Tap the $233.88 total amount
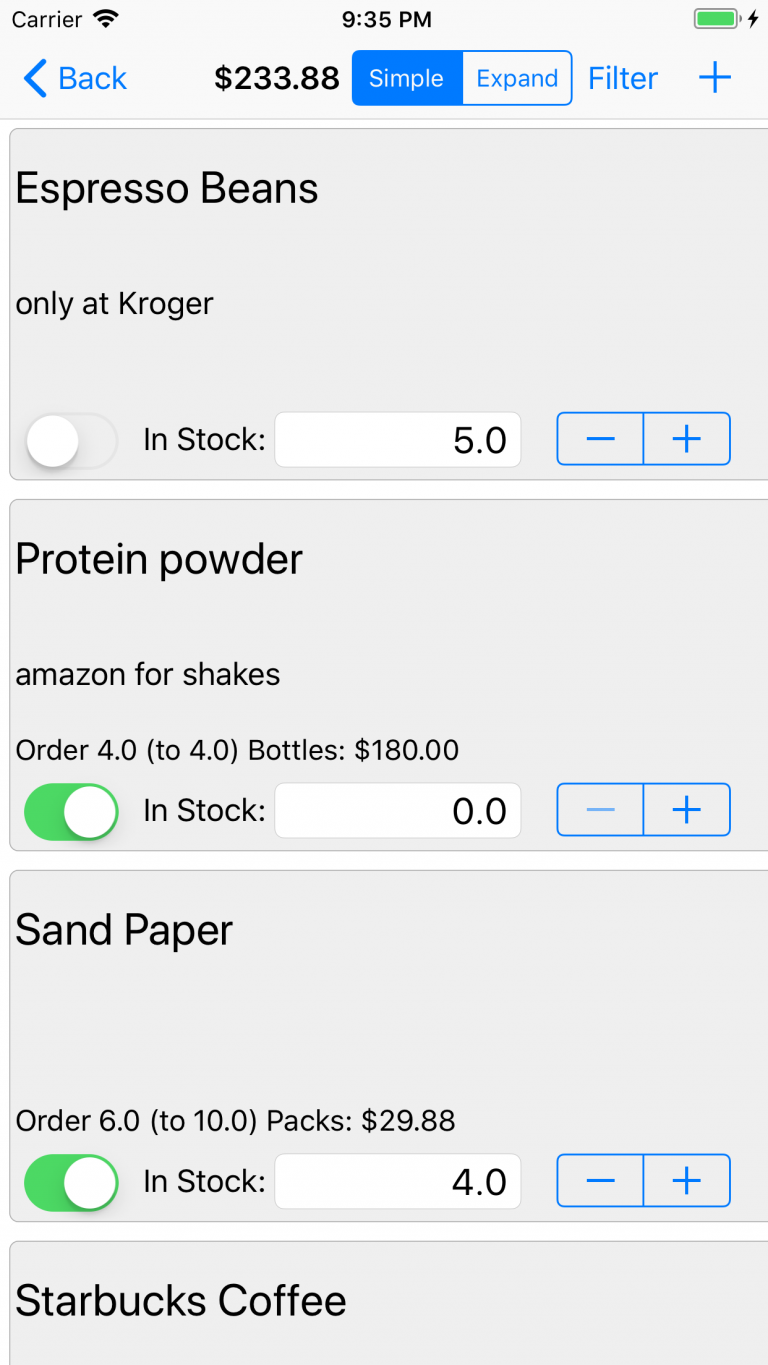 point(277,78)
